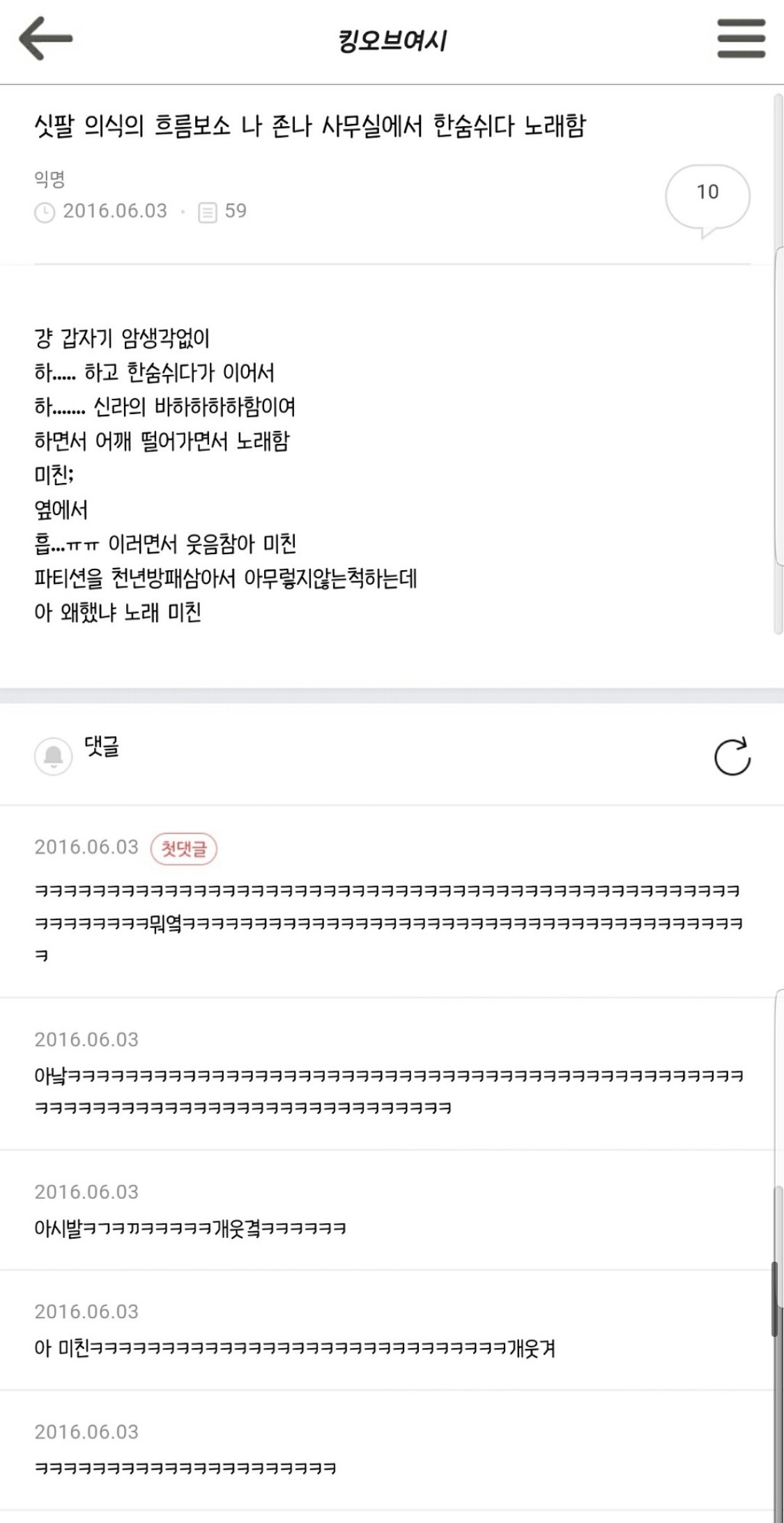Refresh the comments list
Image resolution: width=784 pixels, height=1523 pixels.
coord(732,757)
